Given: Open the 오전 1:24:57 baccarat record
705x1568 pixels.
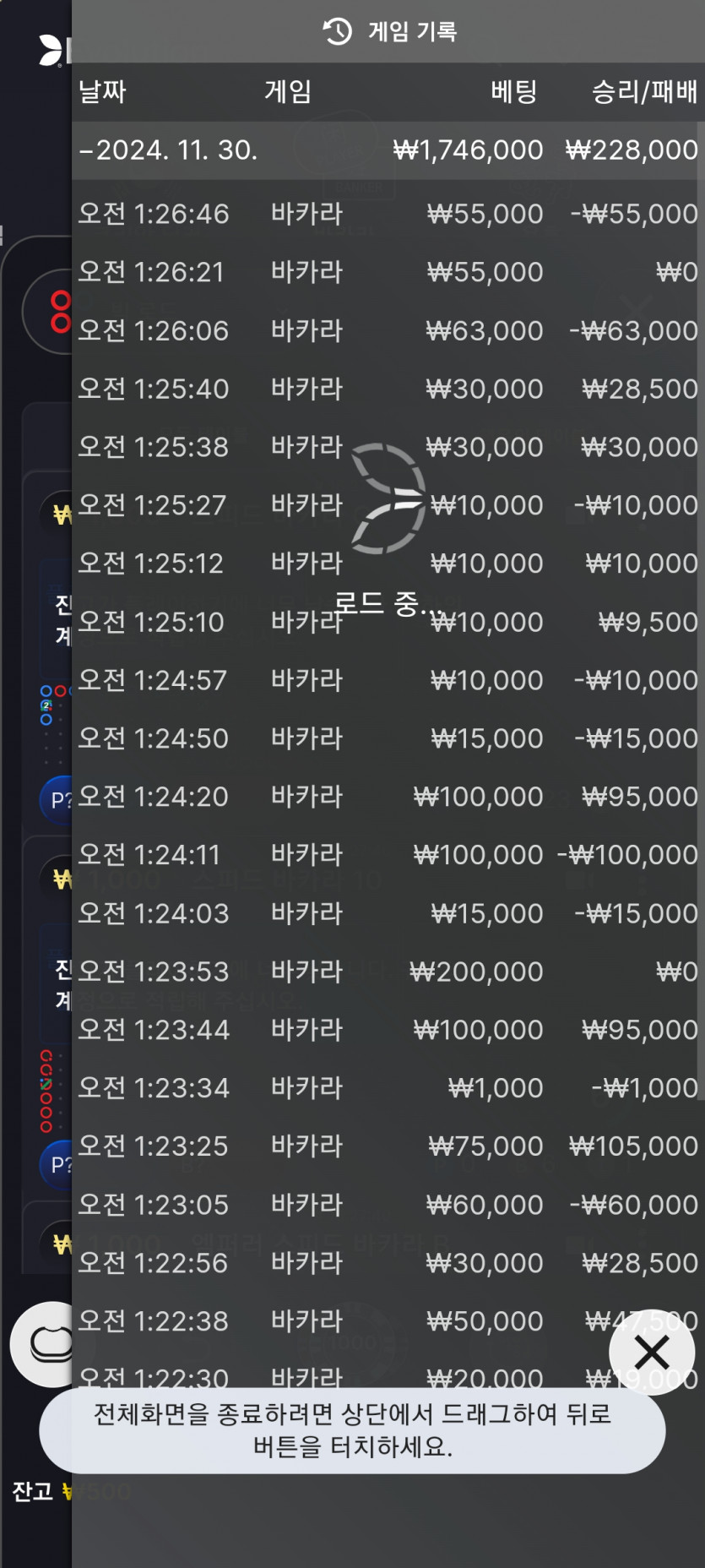Looking at the screenshot, I should [388, 680].
